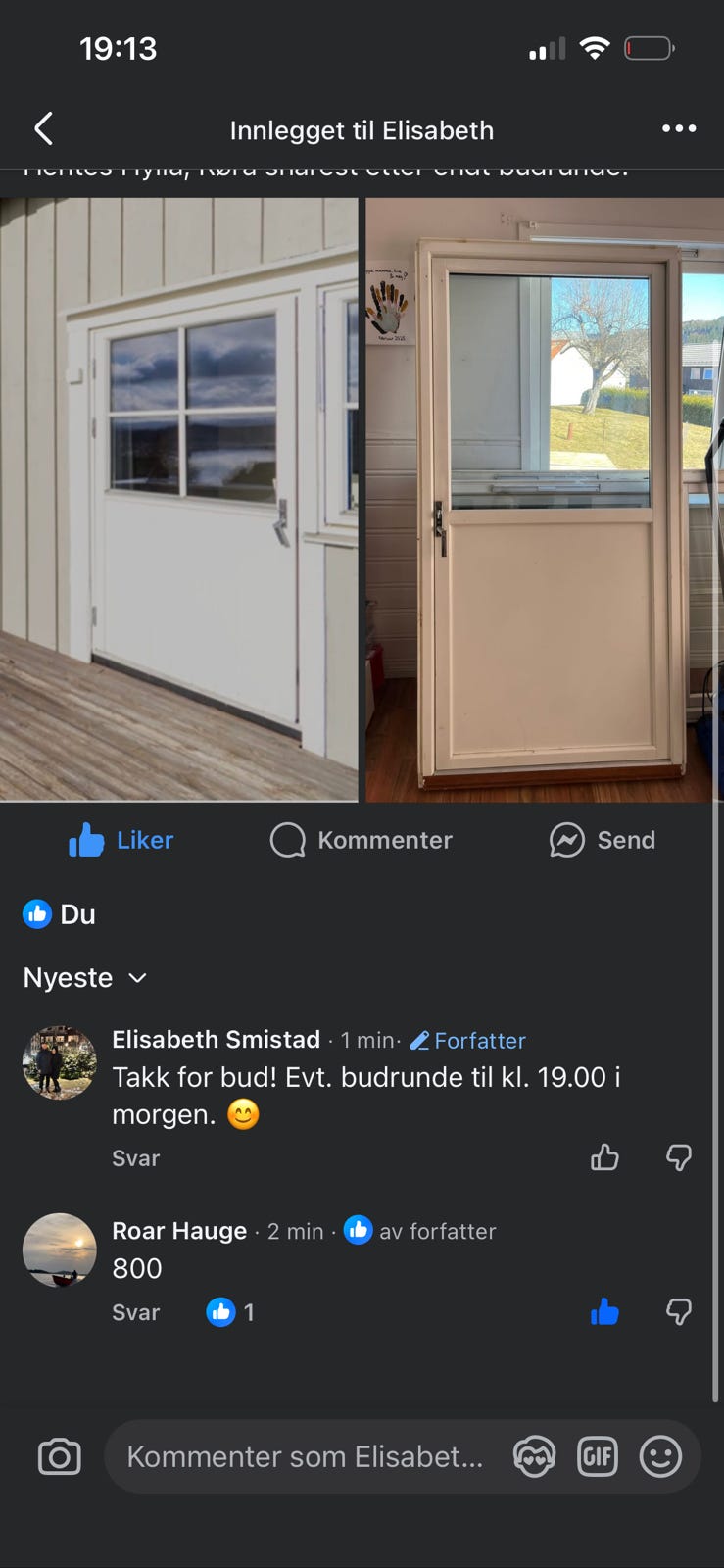The image size is (724, 1568).
Task: View reactions count on Roar Hauge's comment
Action: pos(230,1312)
